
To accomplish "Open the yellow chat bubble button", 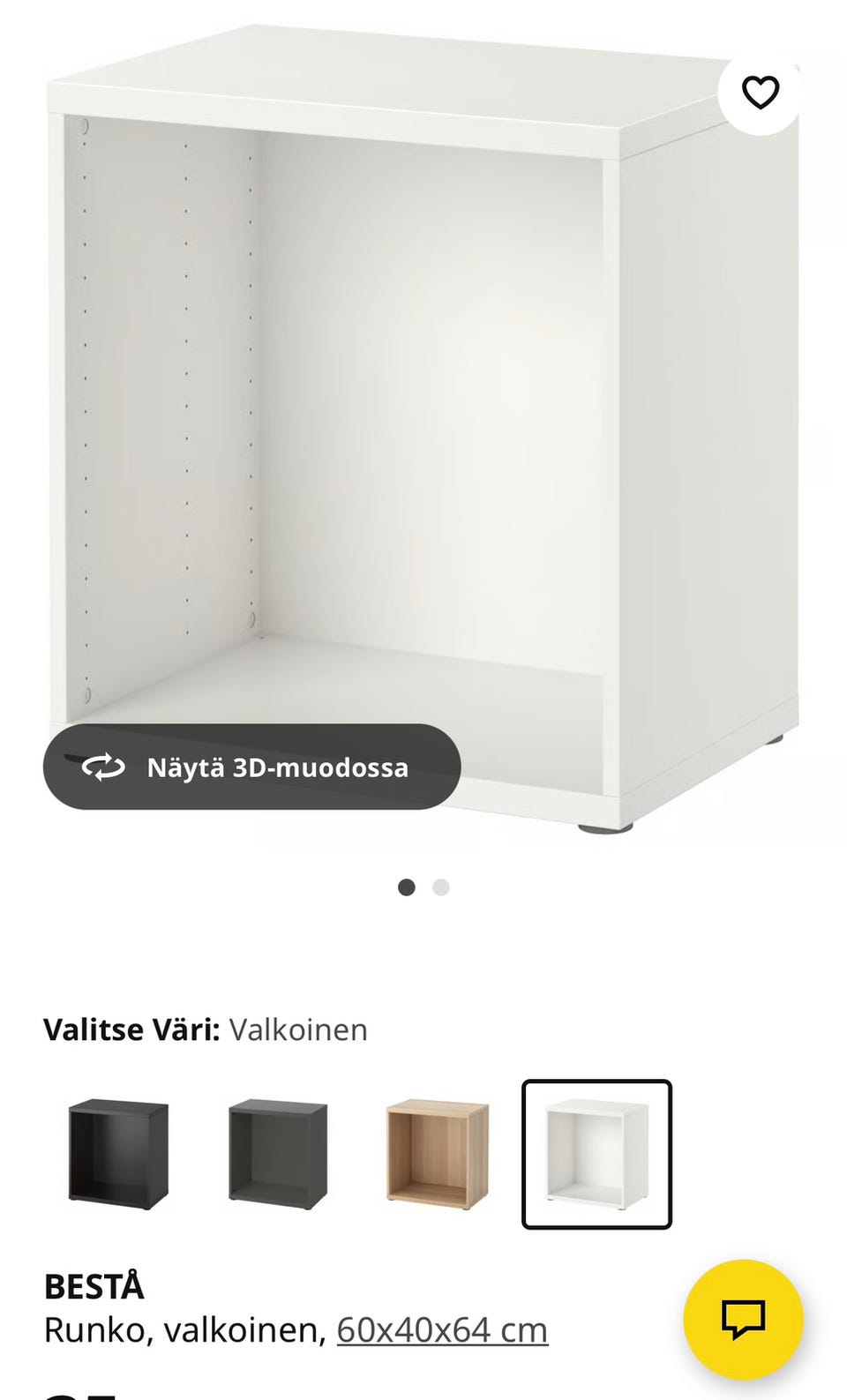I will point(743,1319).
